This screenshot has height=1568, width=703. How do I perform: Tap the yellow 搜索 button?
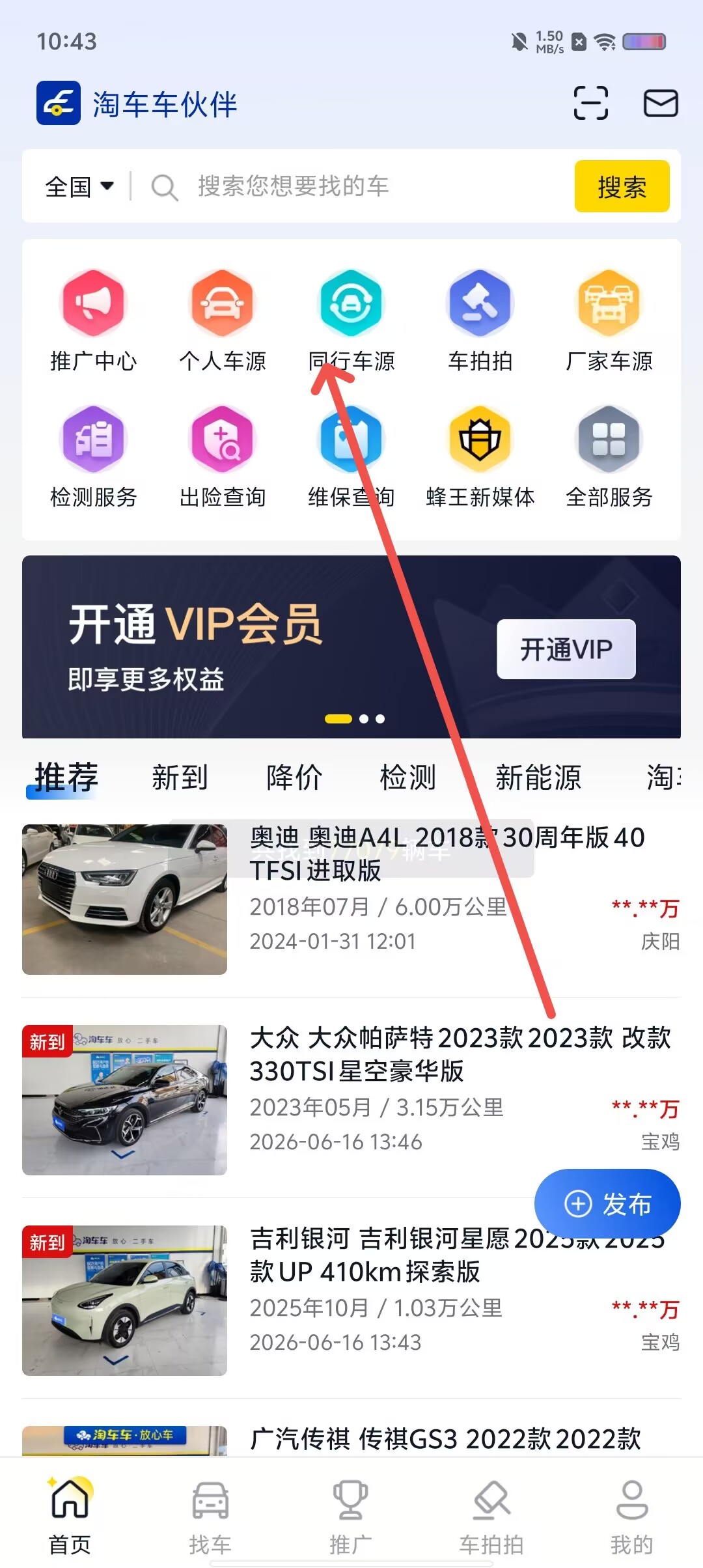(x=622, y=186)
